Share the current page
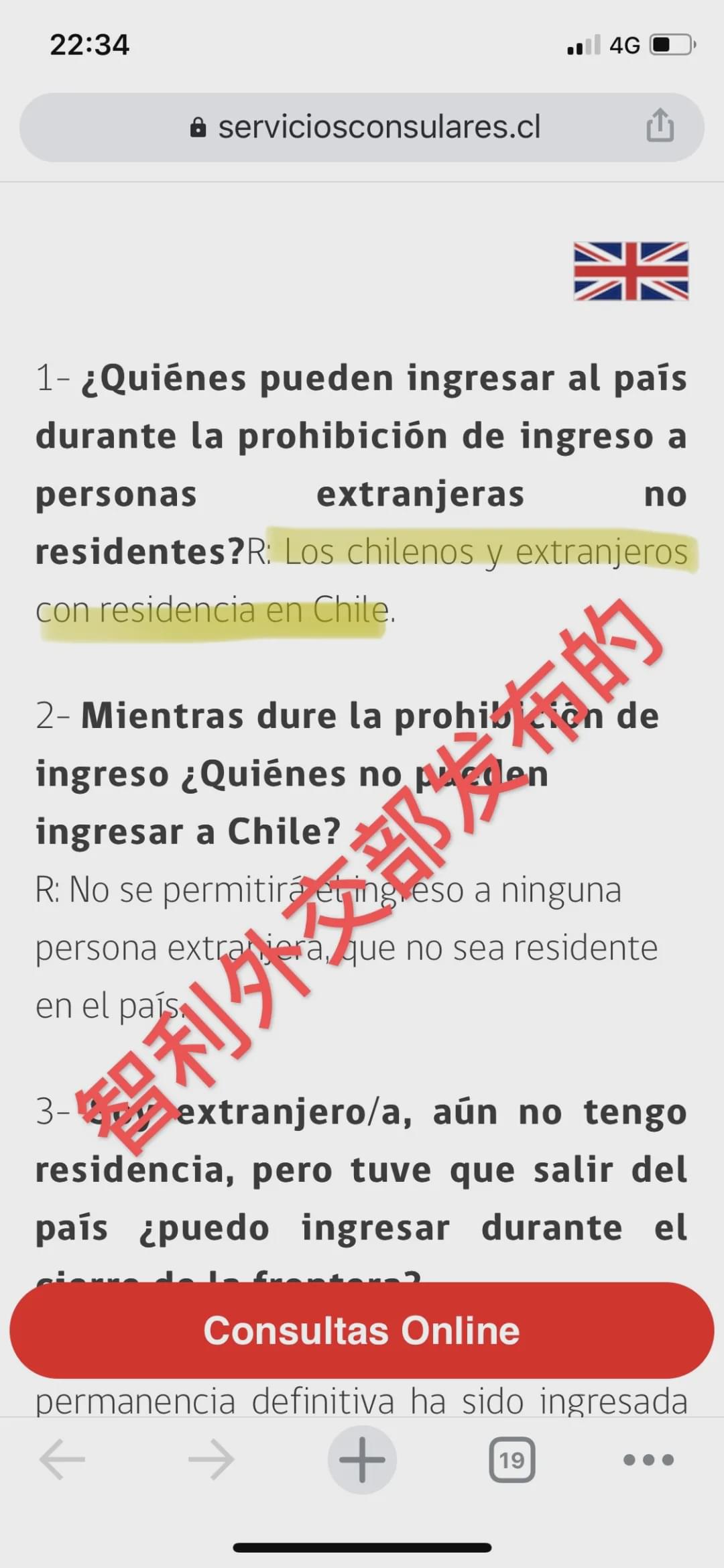Viewport: 724px width, 1568px height. (x=660, y=125)
